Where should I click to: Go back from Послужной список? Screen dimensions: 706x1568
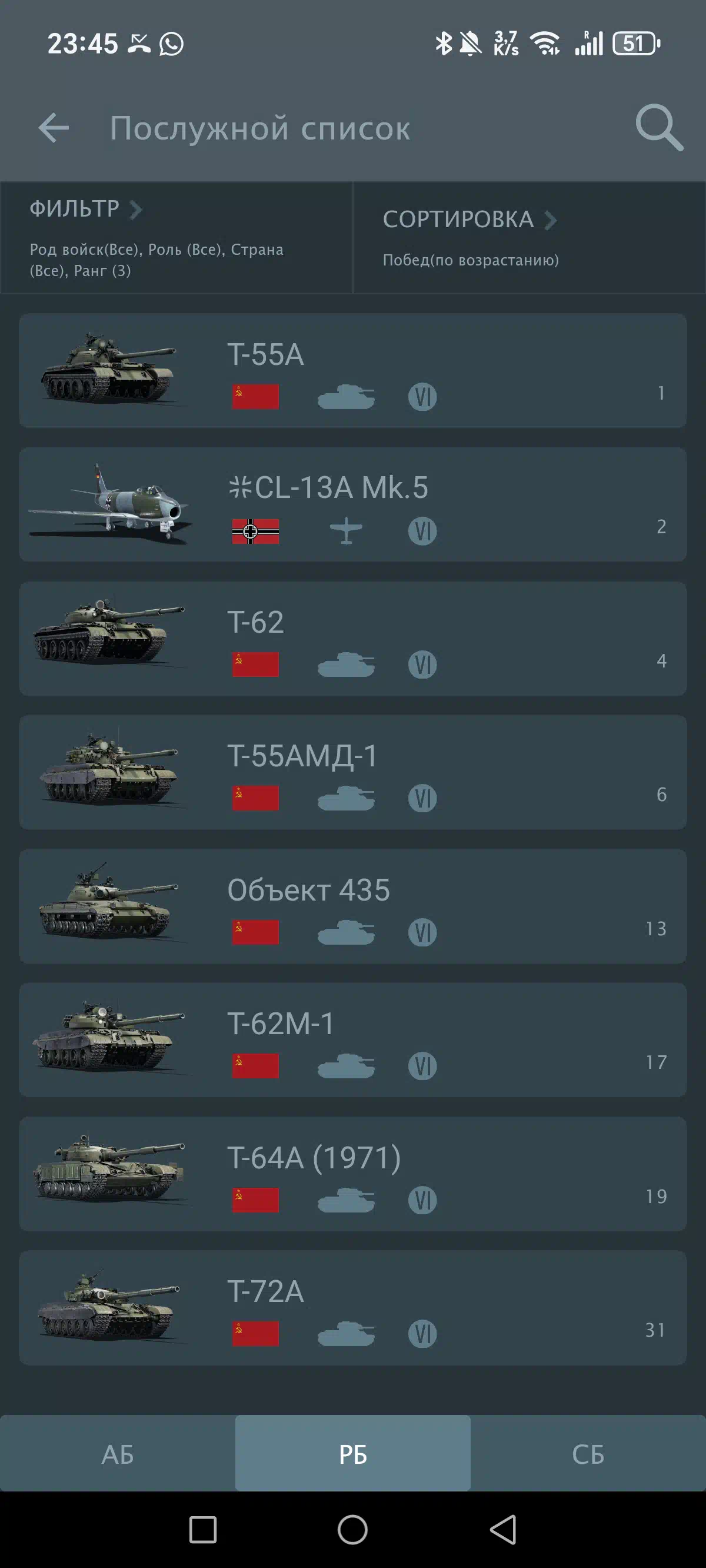pos(54,128)
